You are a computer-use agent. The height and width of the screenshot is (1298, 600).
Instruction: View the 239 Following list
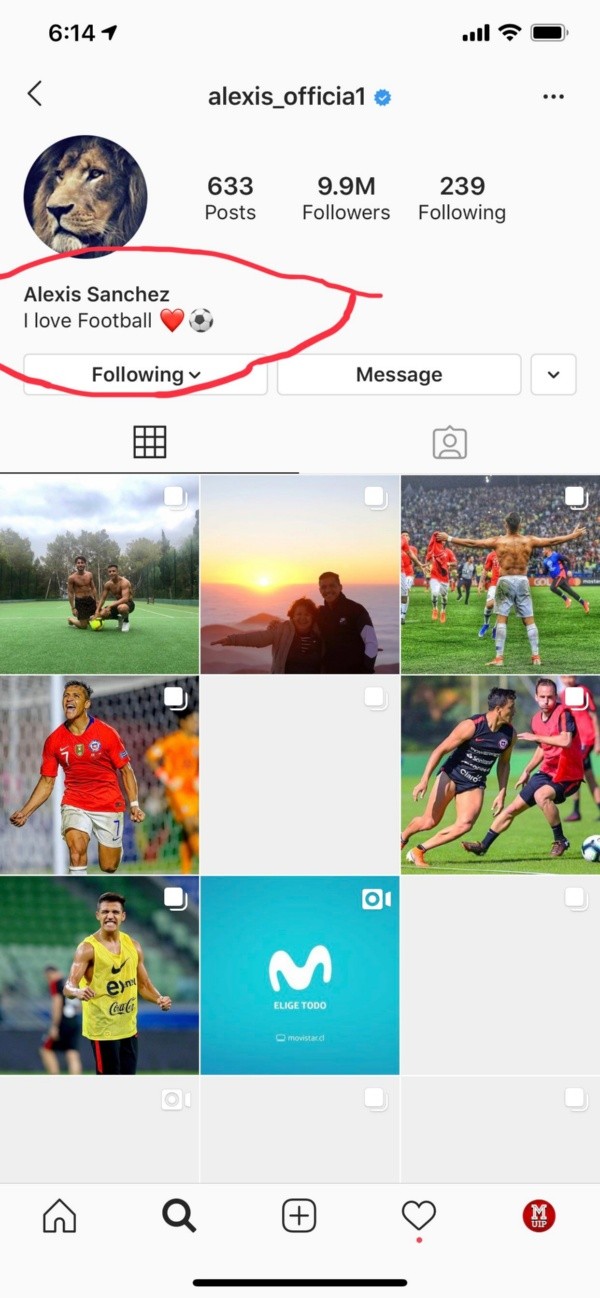(461, 198)
